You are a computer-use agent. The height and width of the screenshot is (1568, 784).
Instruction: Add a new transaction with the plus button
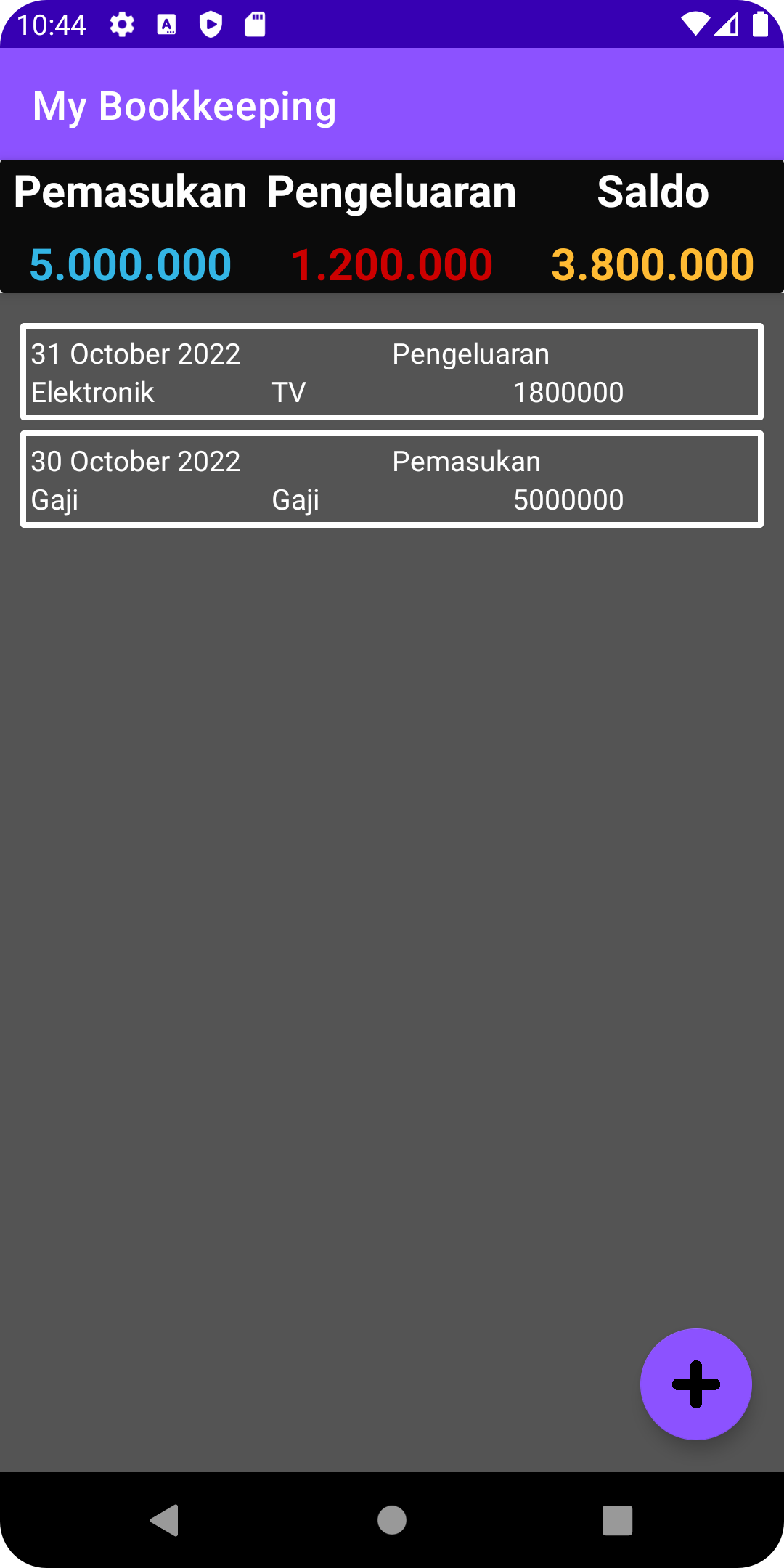pyautogui.click(x=695, y=1384)
